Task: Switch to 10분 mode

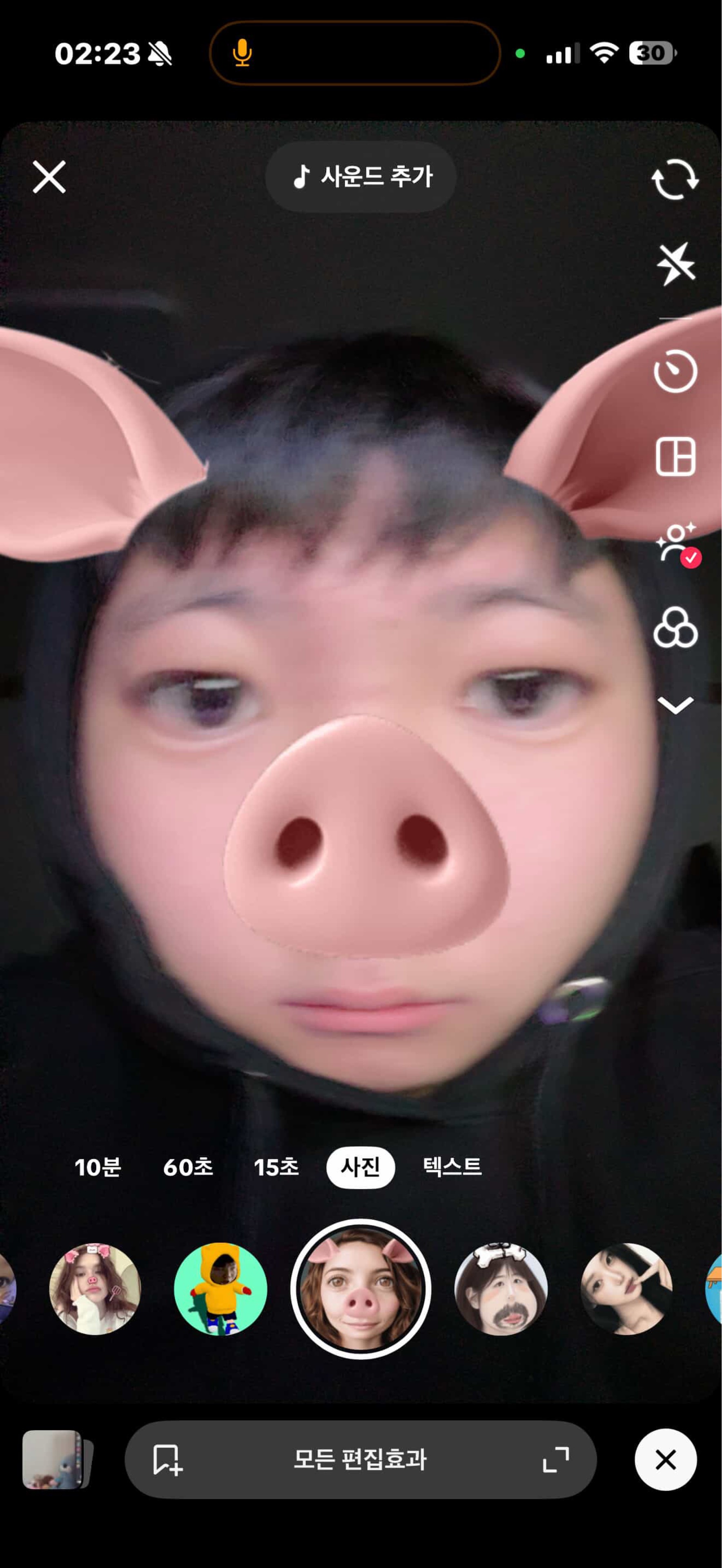Action: point(98,1167)
